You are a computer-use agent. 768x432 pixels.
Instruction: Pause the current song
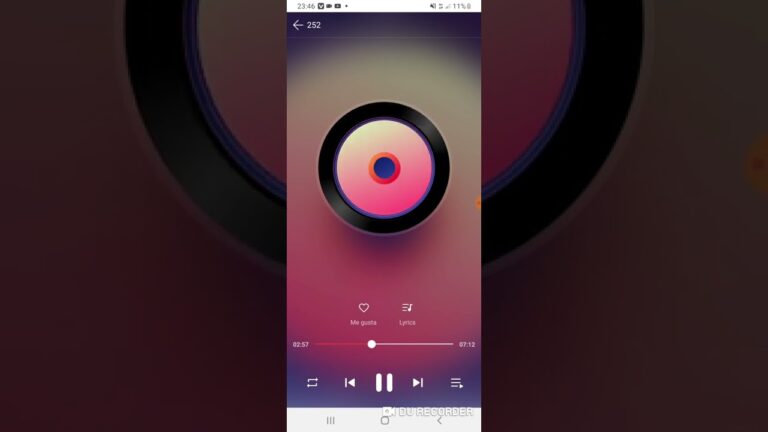384,382
